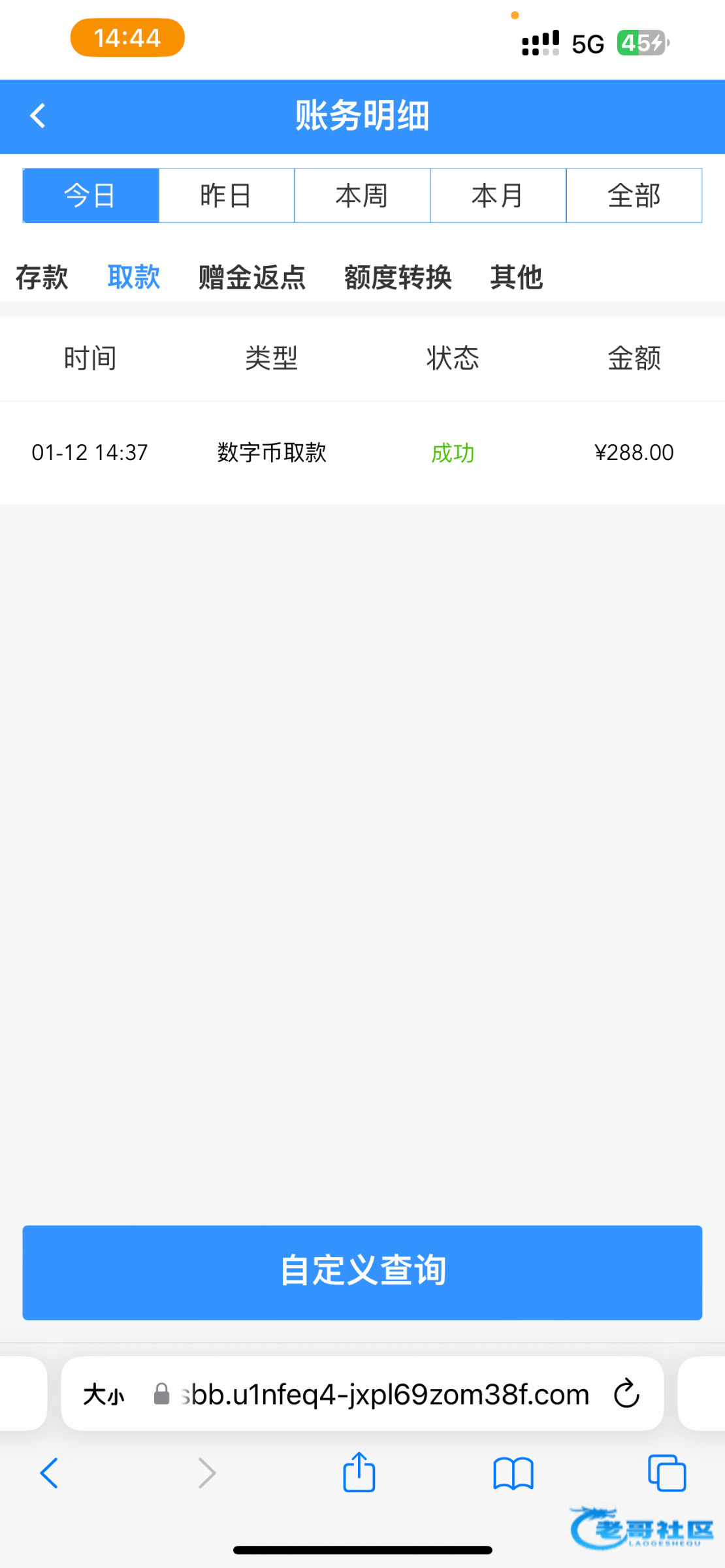This screenshot has width=725, height=1568.
Task: Reload the page in the address bar
Action: click(626, 1394)
